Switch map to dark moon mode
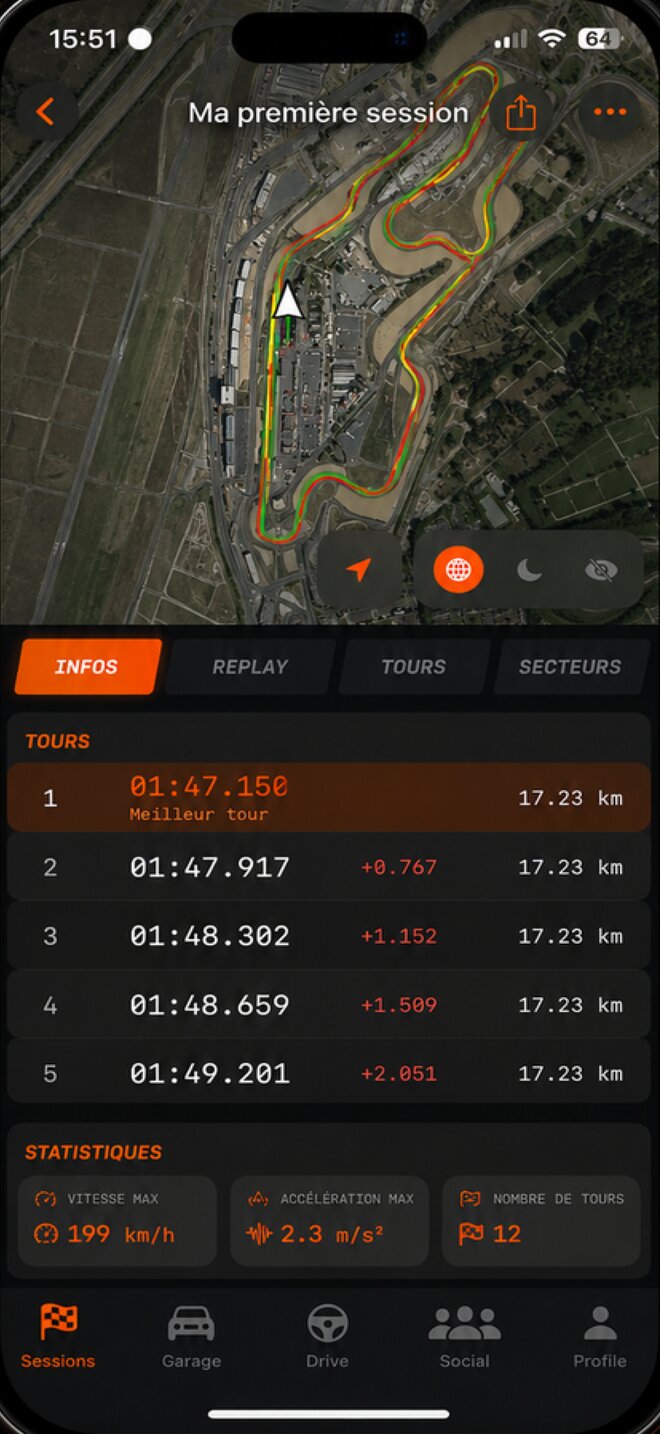This screenshot has height=1434, width=660. pyautogui.click(x=530, y=570)
